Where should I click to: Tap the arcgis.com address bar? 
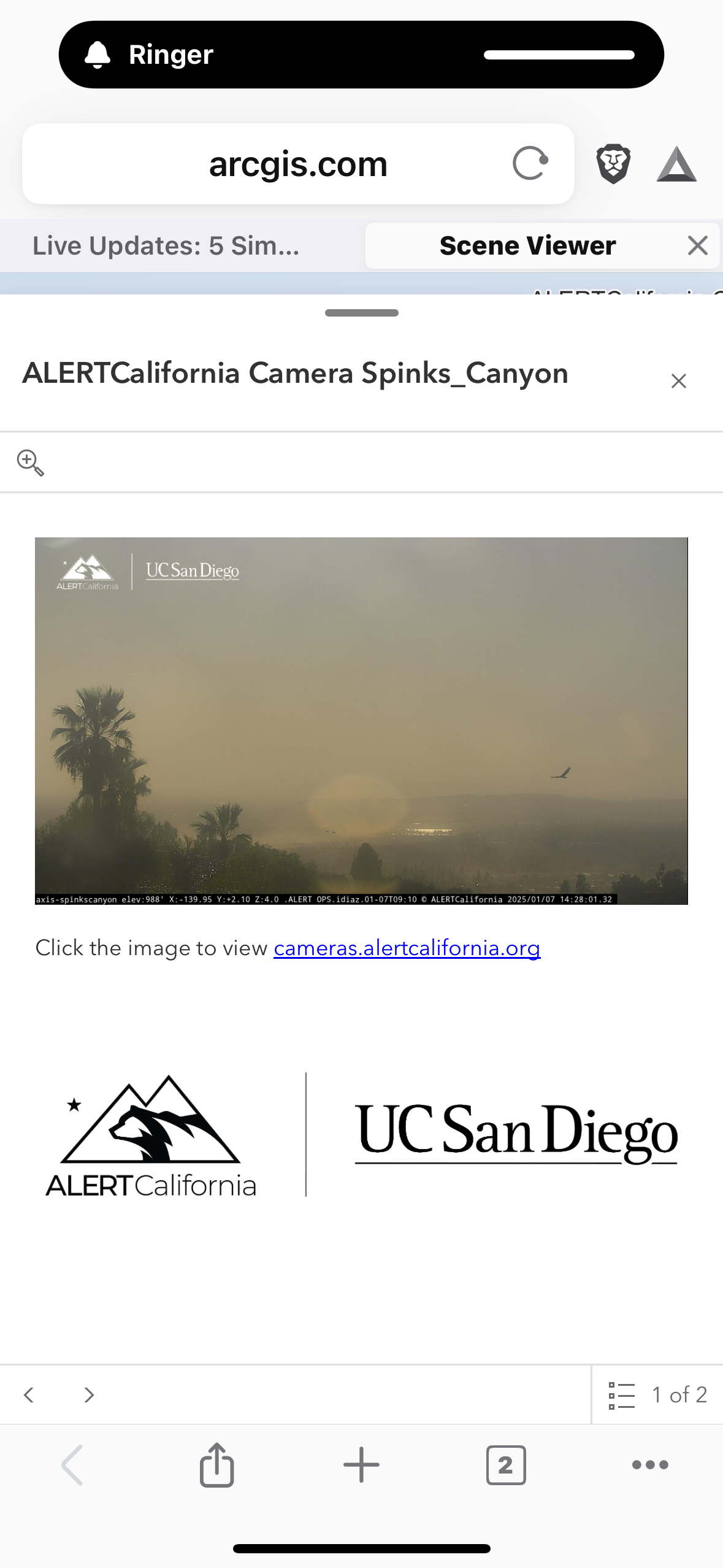click(298, 164)
